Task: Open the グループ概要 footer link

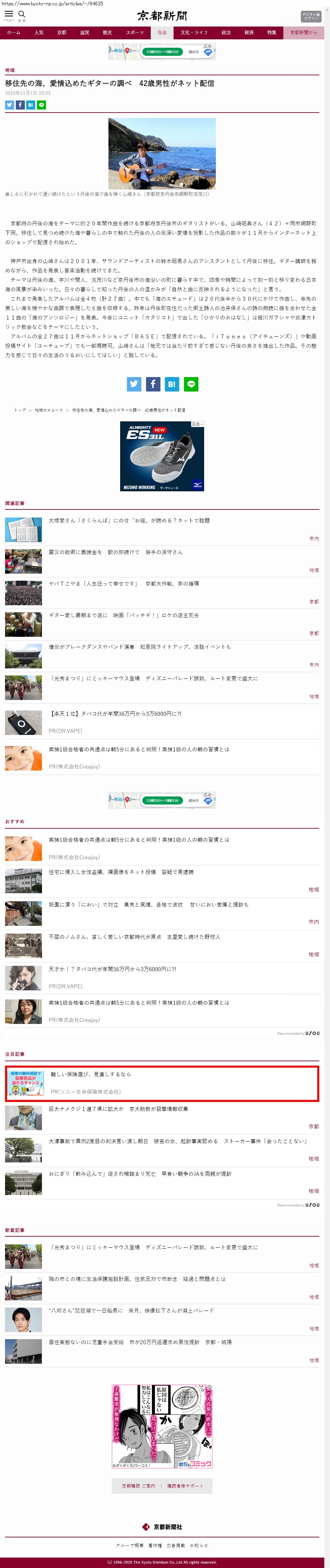Action: tap(130, 1545)
